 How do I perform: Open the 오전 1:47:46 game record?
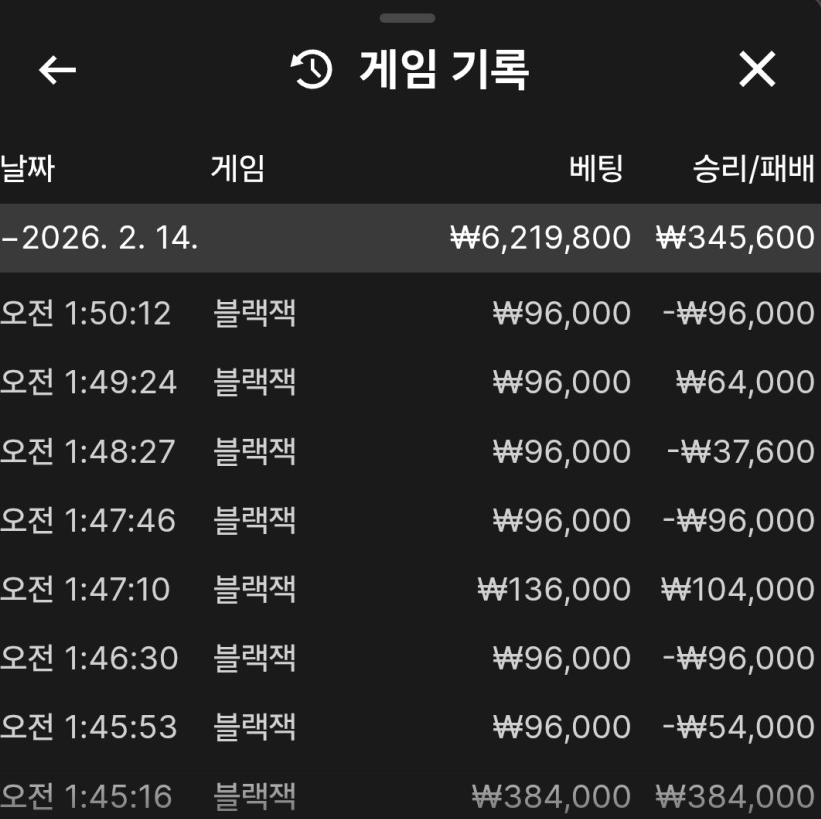(410, 520)
